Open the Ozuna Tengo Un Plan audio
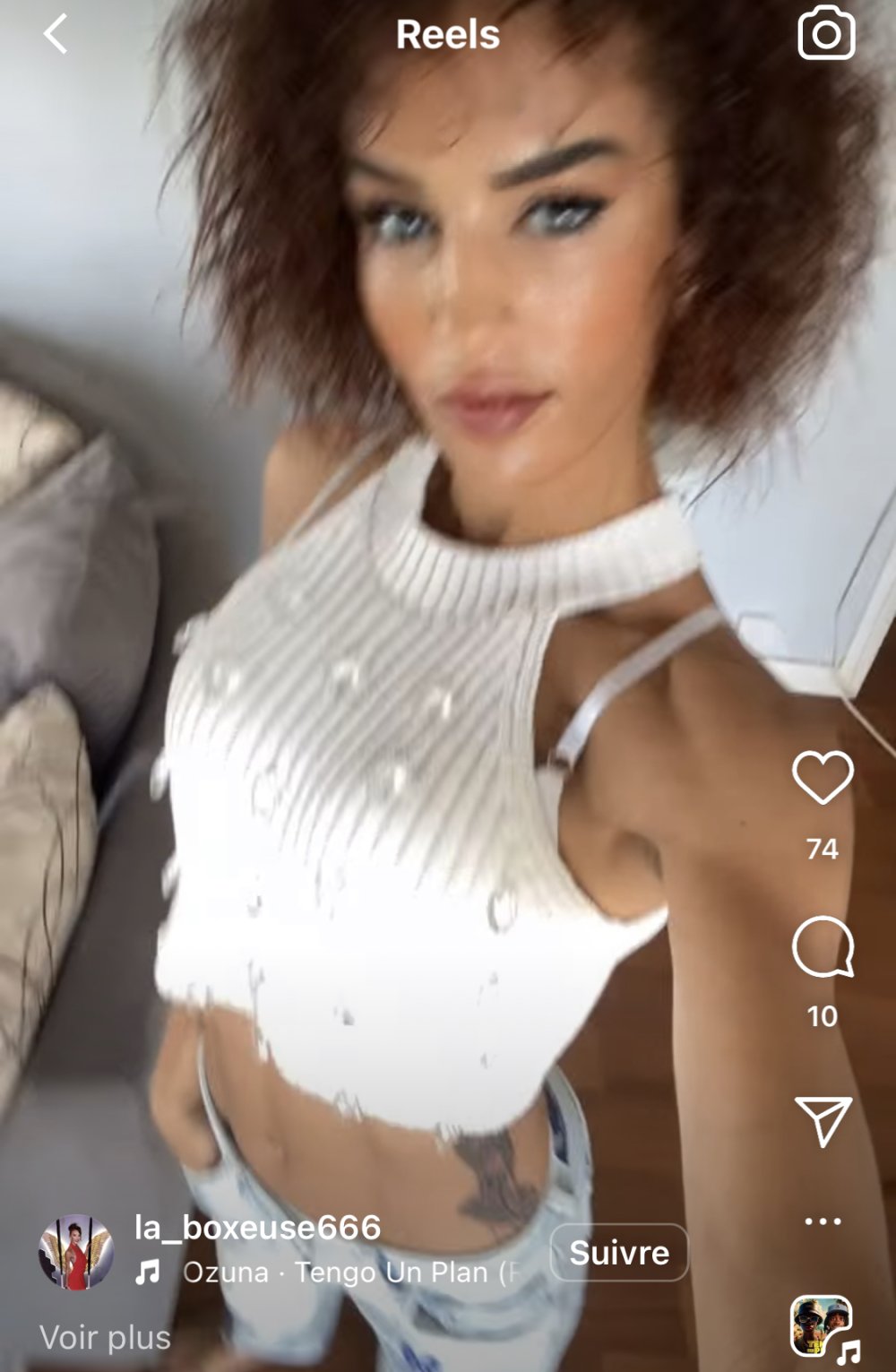Image resolution: width=896 pixels, height=1372 pixels. (349, 1272)
